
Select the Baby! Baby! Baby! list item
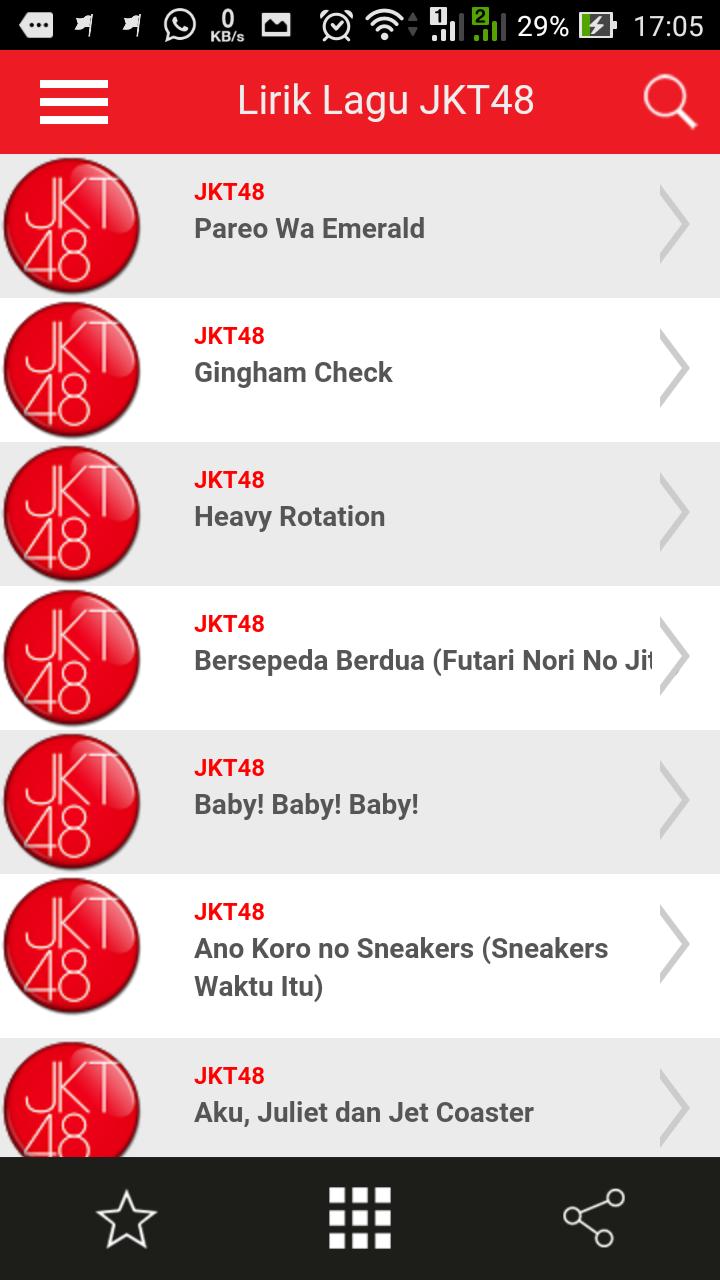pyautogui.click(x=360, y=801)
